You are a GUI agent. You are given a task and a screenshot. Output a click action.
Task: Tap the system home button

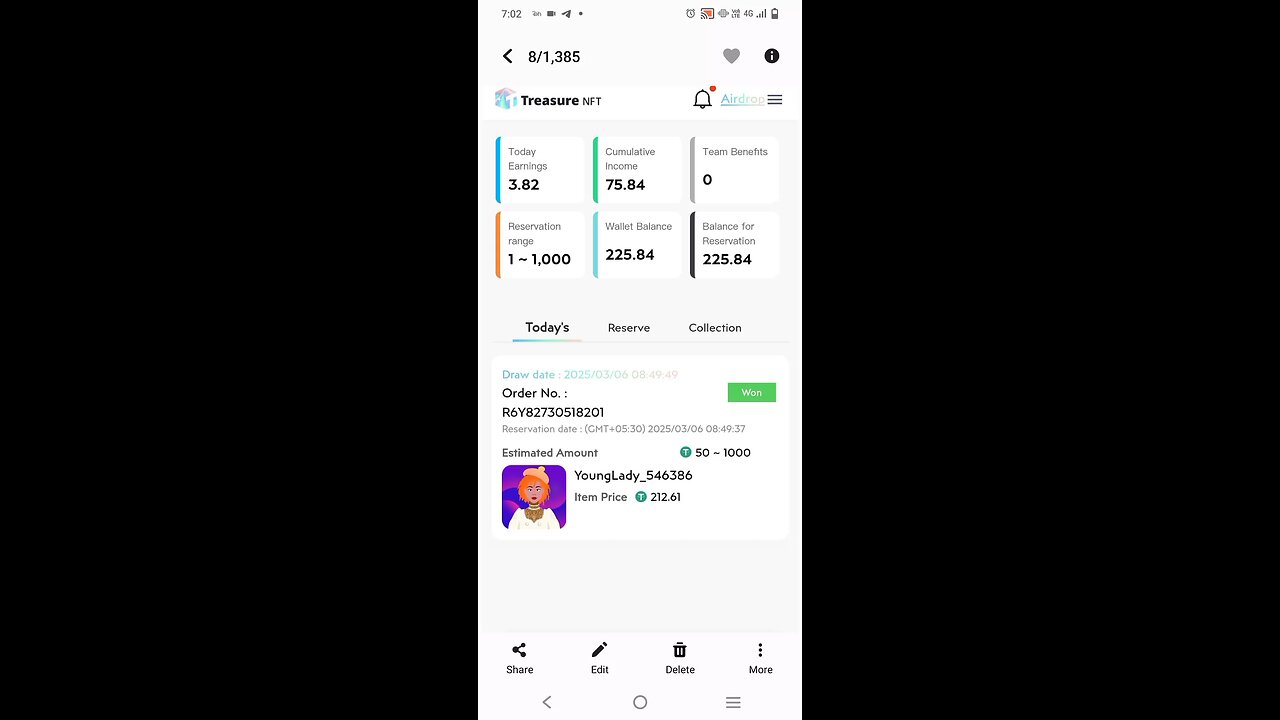click(640, 702)
